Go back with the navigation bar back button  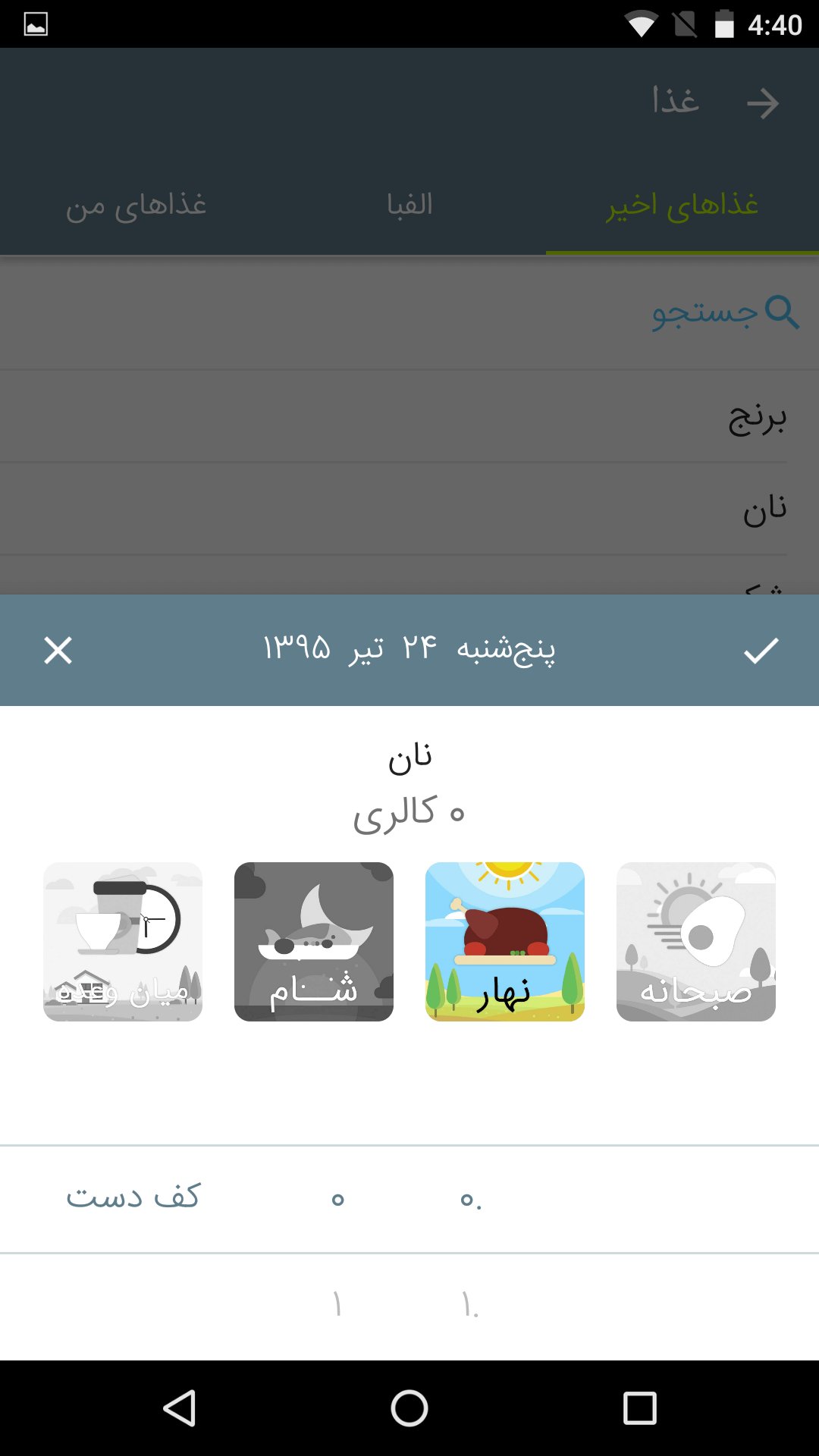tap(180, 1408)
